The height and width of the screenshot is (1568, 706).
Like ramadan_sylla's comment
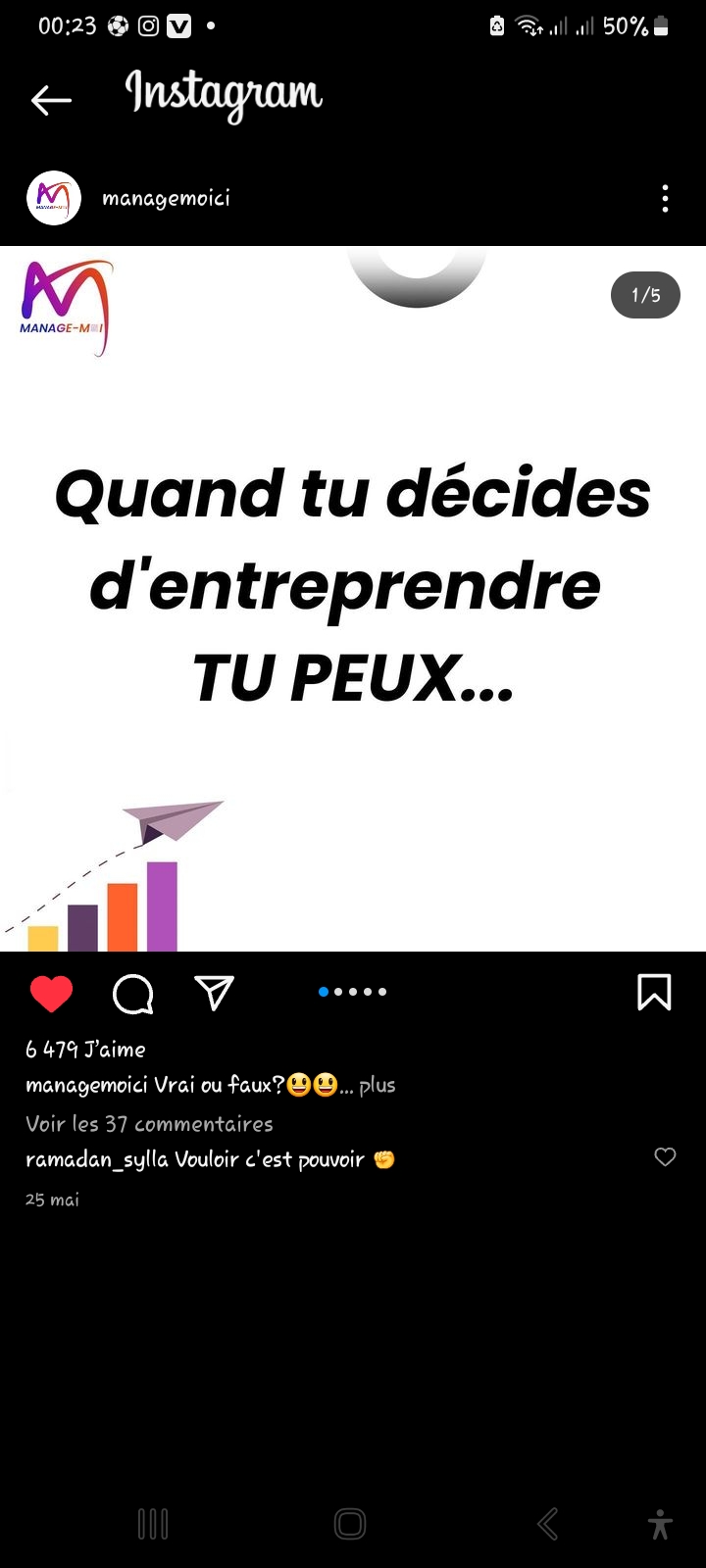(665, 1157)
